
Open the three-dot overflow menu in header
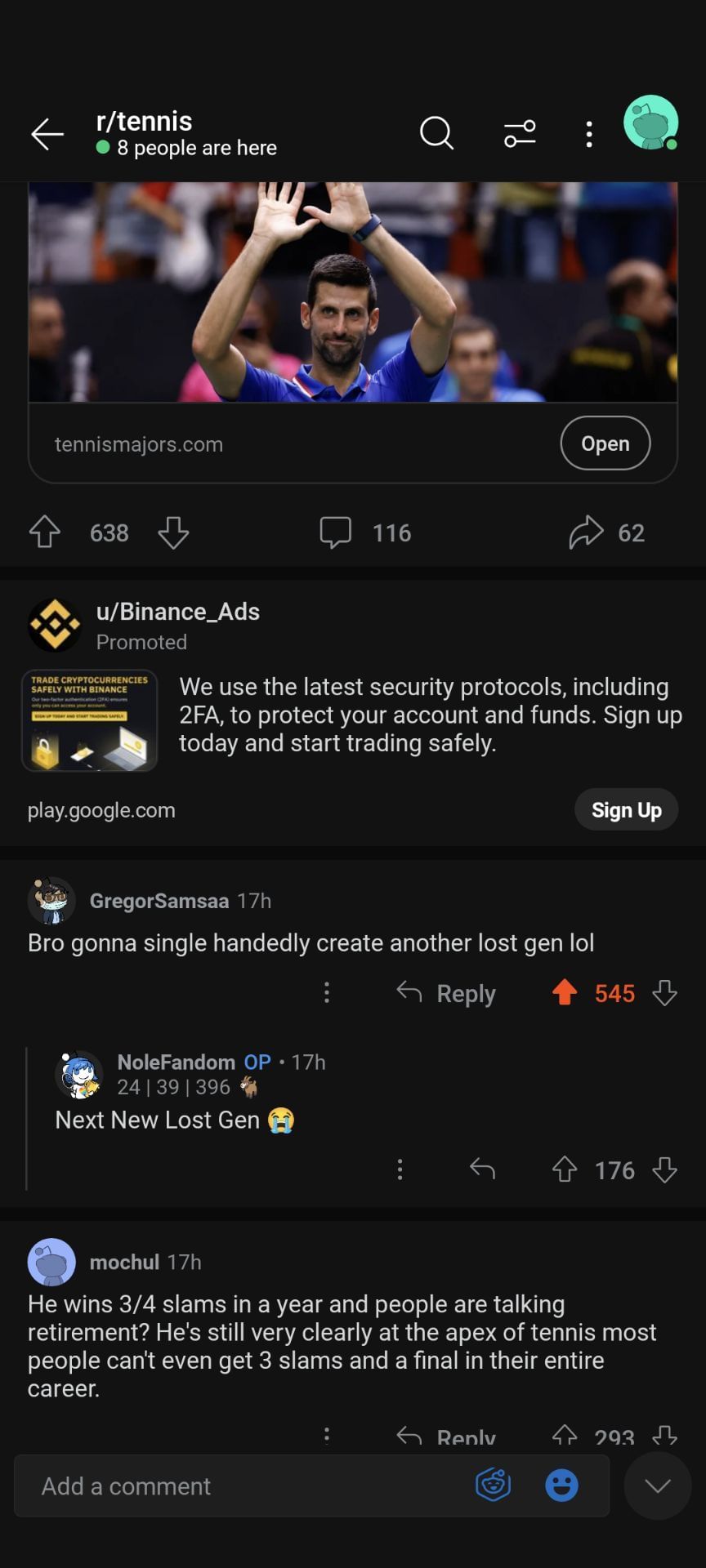[589, 134]
